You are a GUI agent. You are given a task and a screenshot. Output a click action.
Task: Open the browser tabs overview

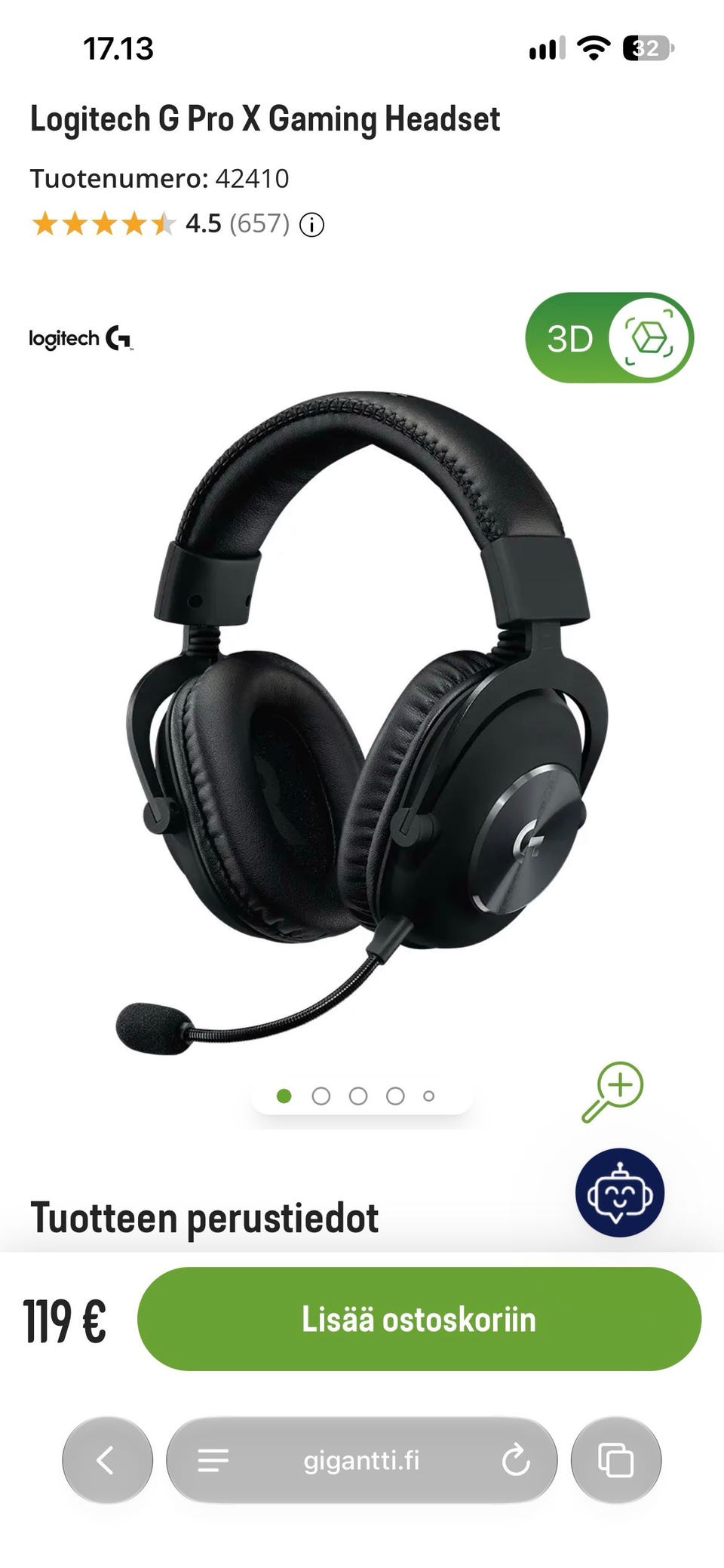(x=616, y=1460)
